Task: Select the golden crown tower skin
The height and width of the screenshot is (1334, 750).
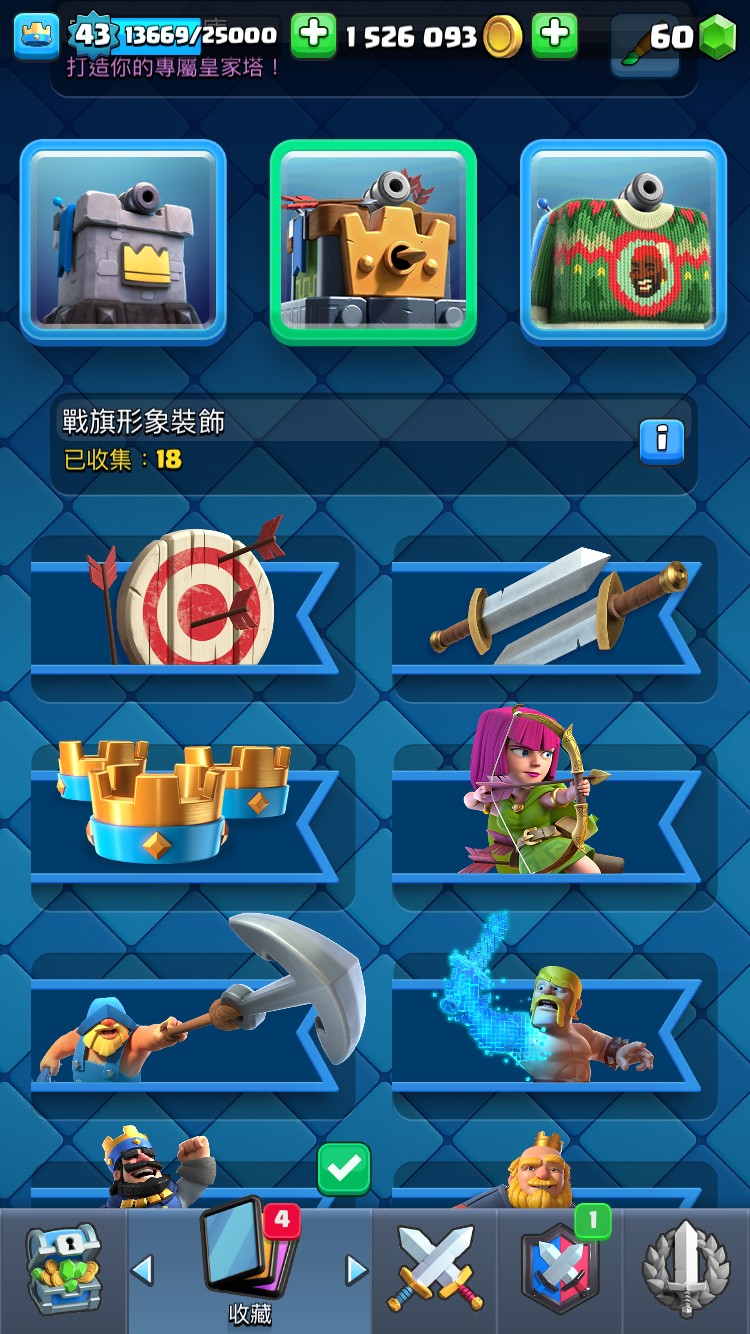Action: tap(373, 241)
